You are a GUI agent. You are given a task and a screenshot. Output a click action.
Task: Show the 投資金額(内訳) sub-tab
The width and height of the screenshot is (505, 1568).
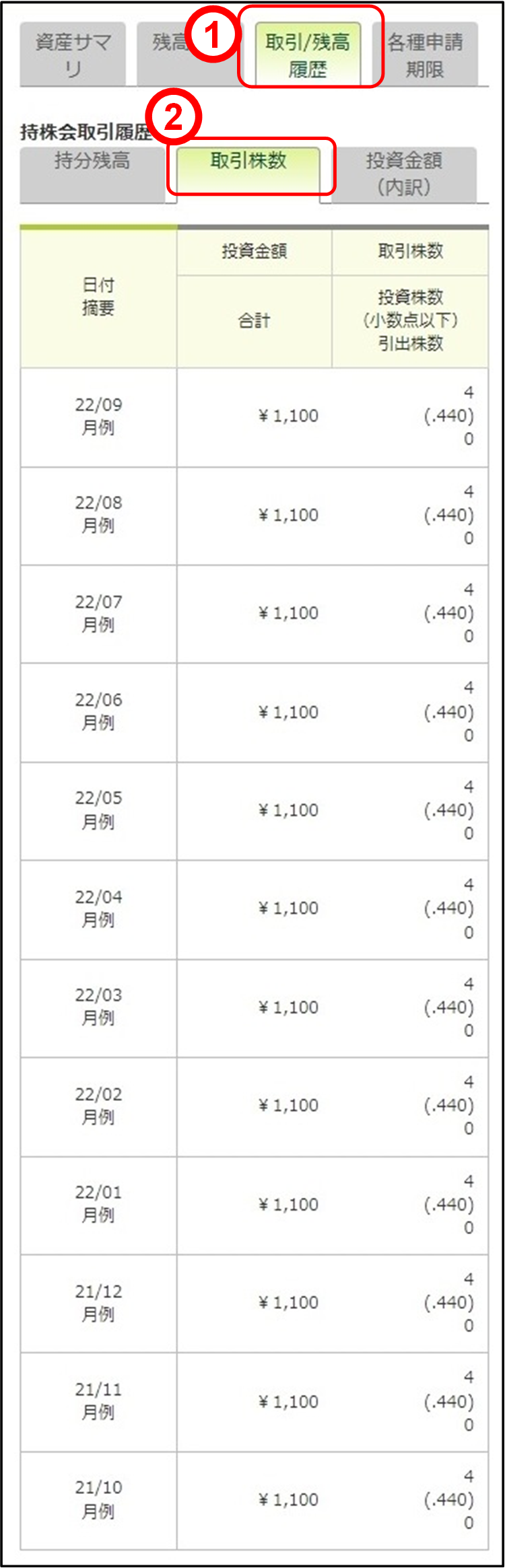404,174
